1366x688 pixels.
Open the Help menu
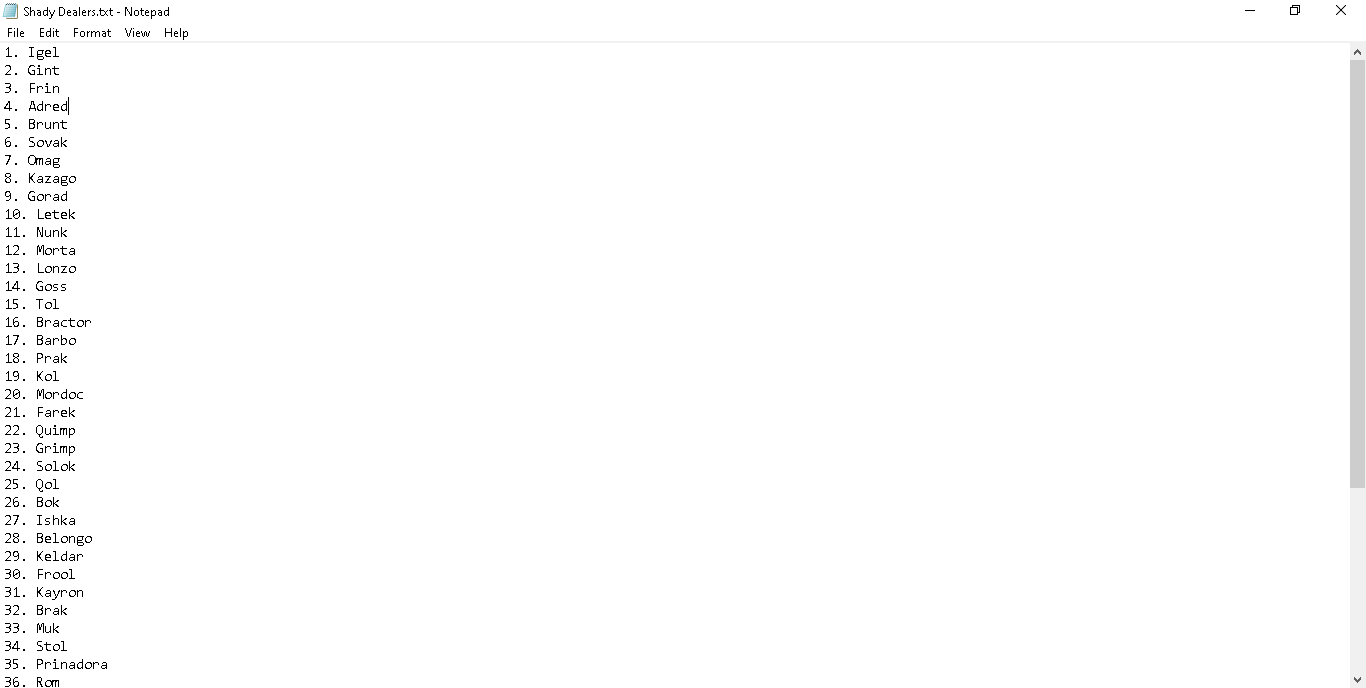coord(176,33)
